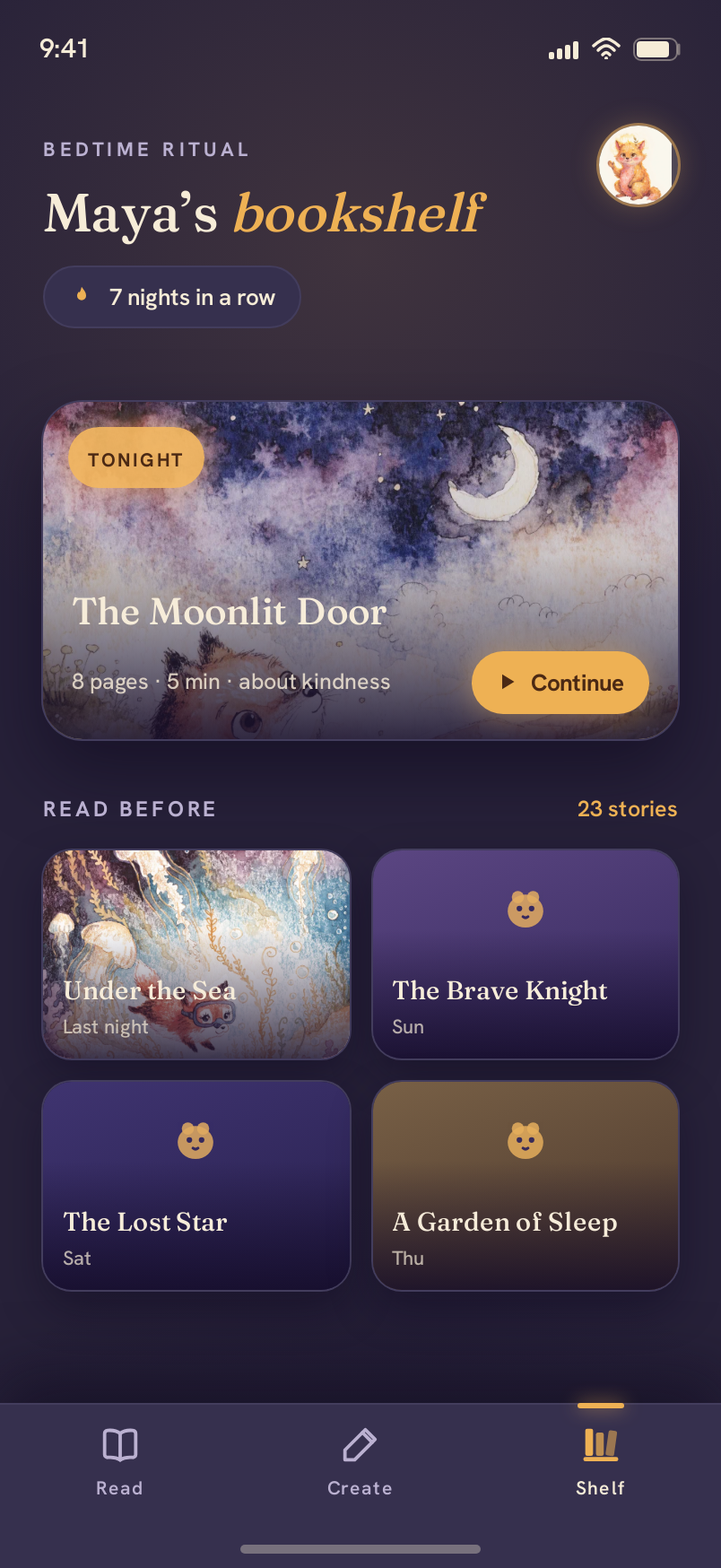View all 23 stories
Image resolution: width=721 pixels, height=1568 pixels.
[627, 809]
